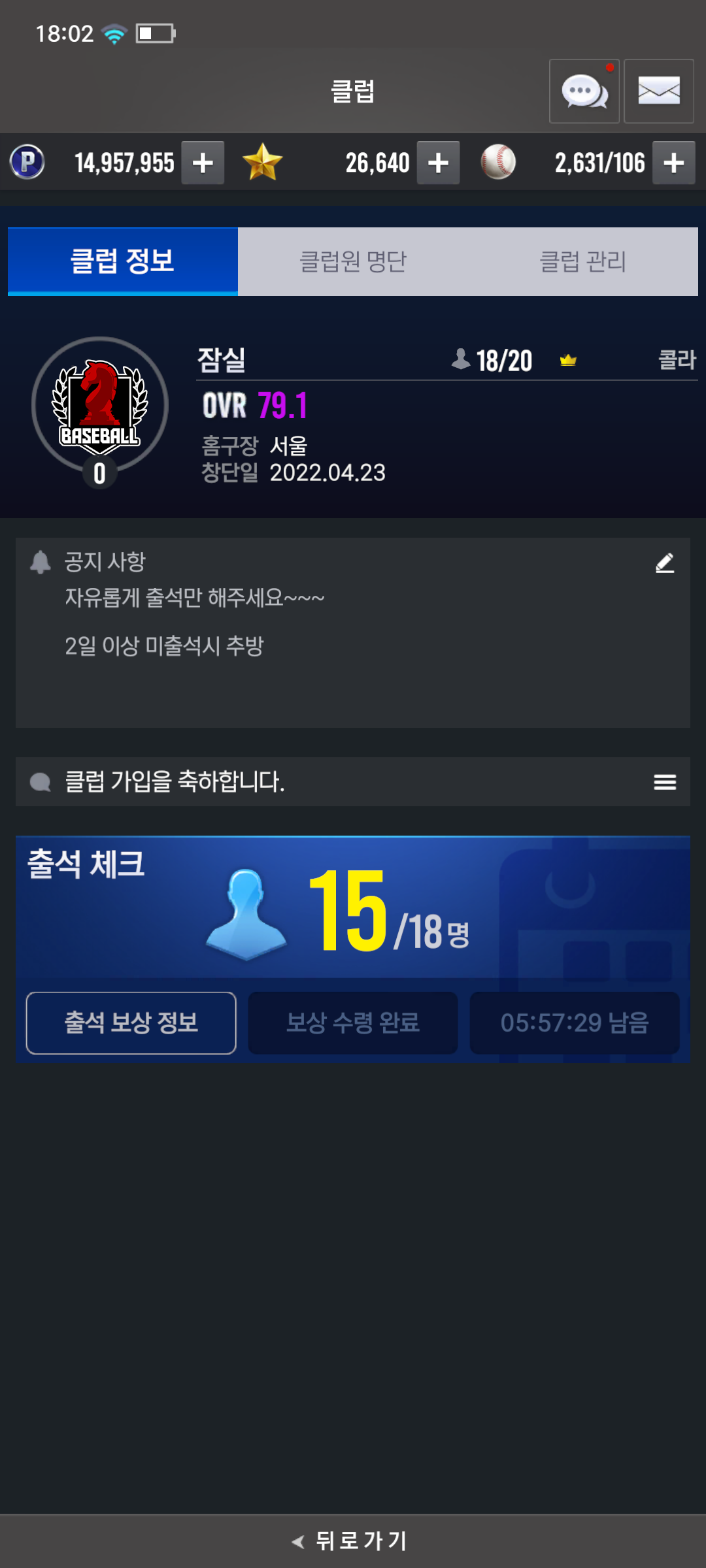Open the club message list menu icon
This screenshot has width=706, height=1568.
click(x=665, y=782)
